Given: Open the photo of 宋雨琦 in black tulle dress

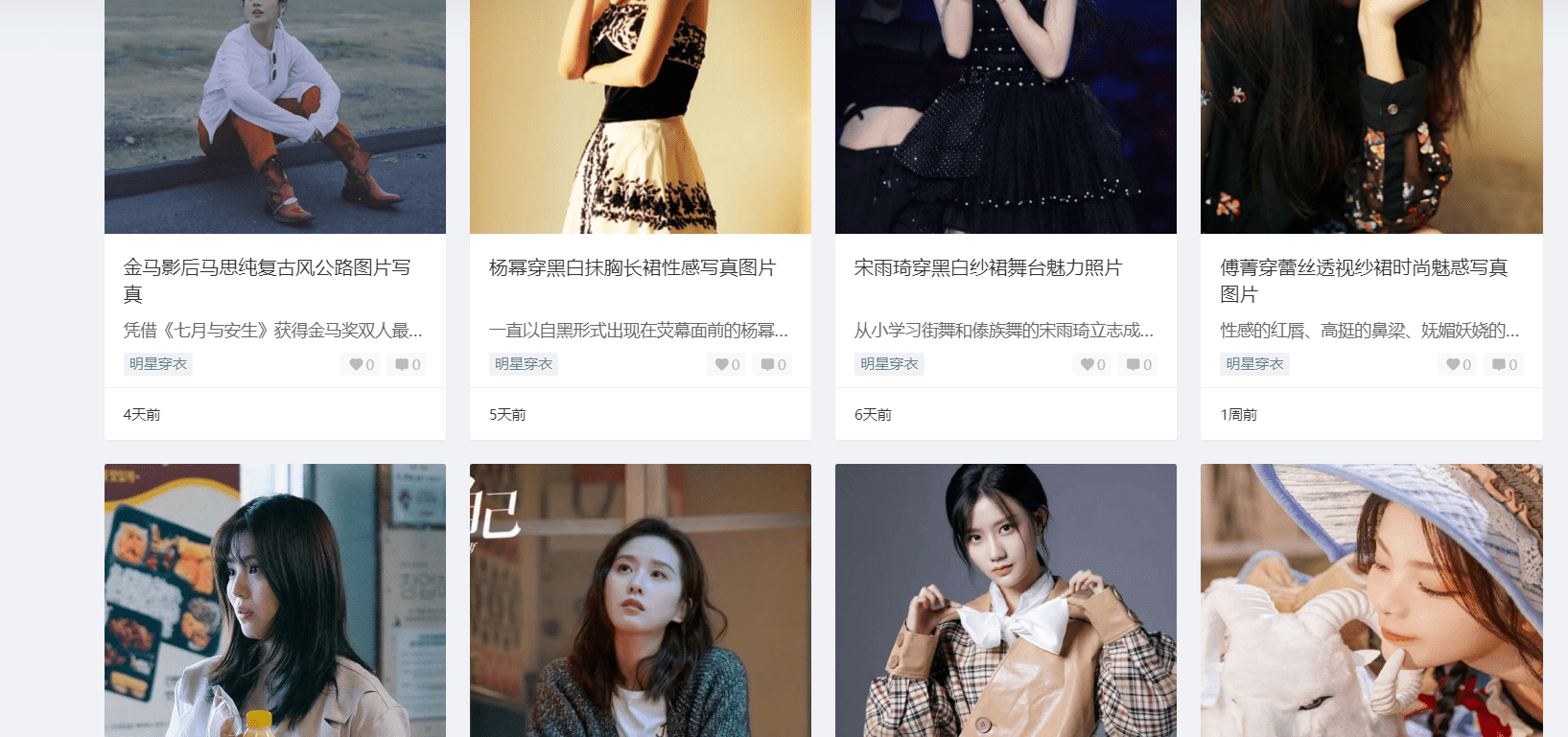Looking at the screenshot, I should 1005,115.
